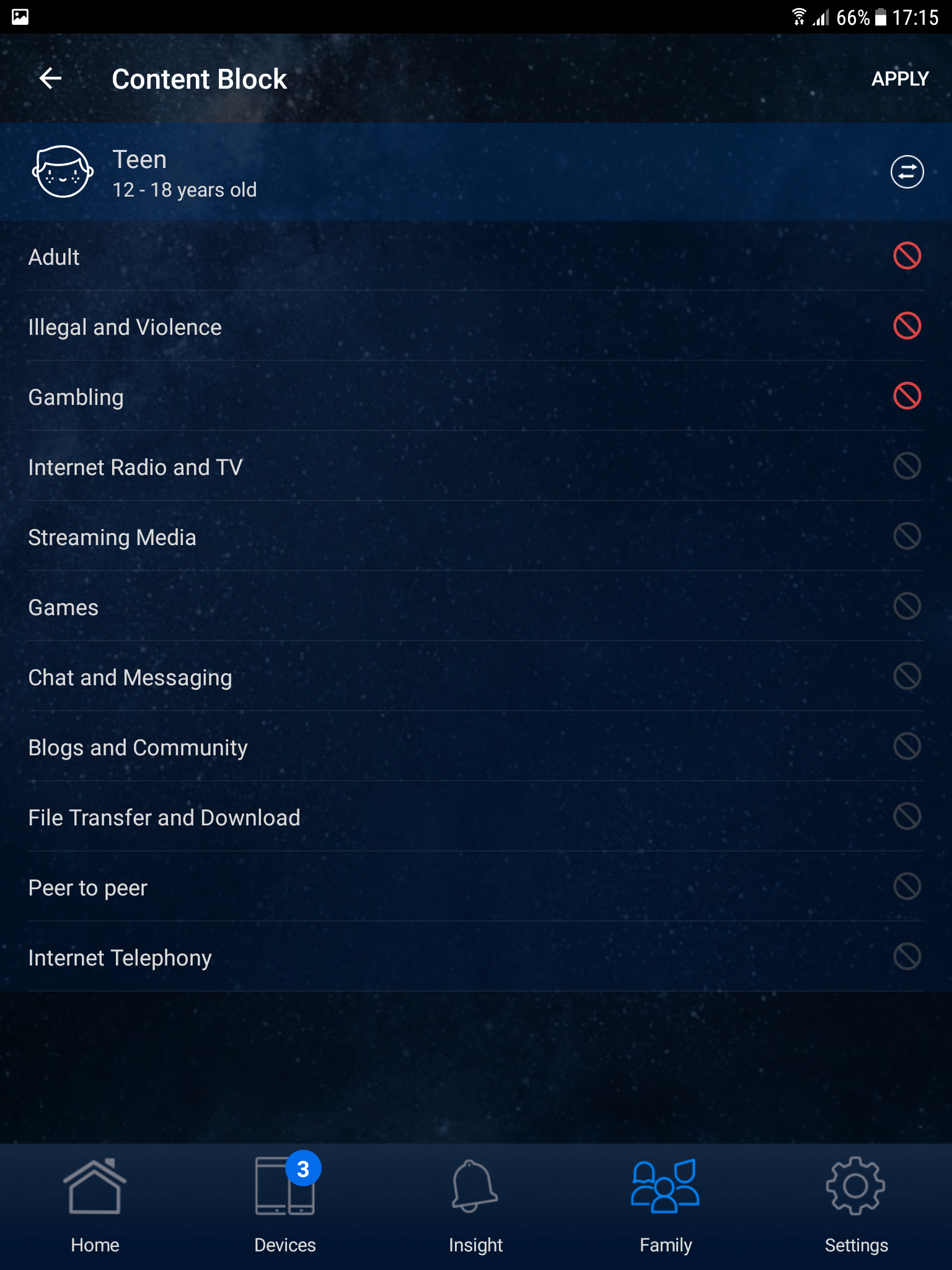Viewport: 952px width, 1270px height.
Task: Block Chat and Messaging
Action: (x=907, y=677)
